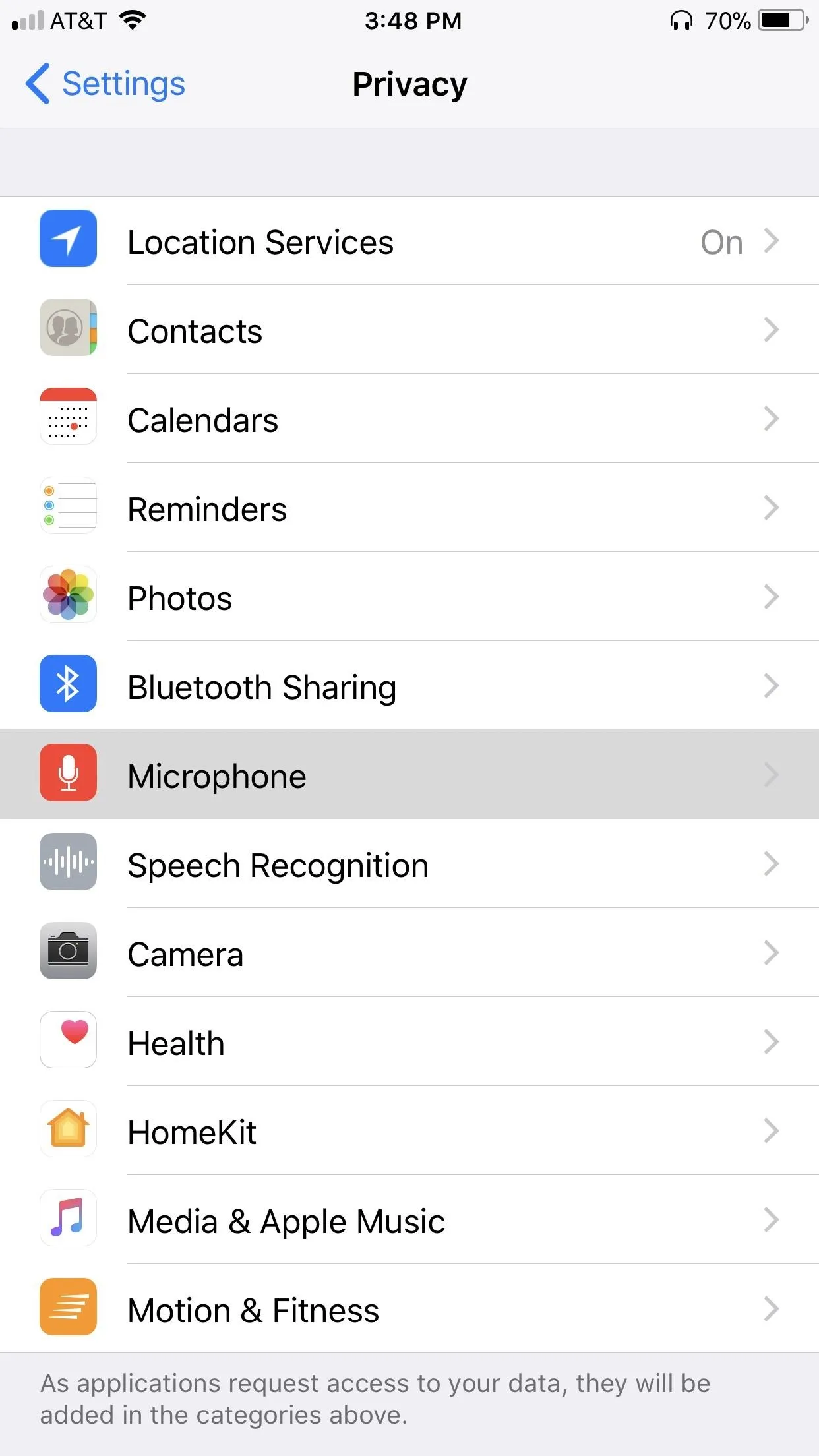Open Bluetooth Sharing options

[x=409, y=686]
